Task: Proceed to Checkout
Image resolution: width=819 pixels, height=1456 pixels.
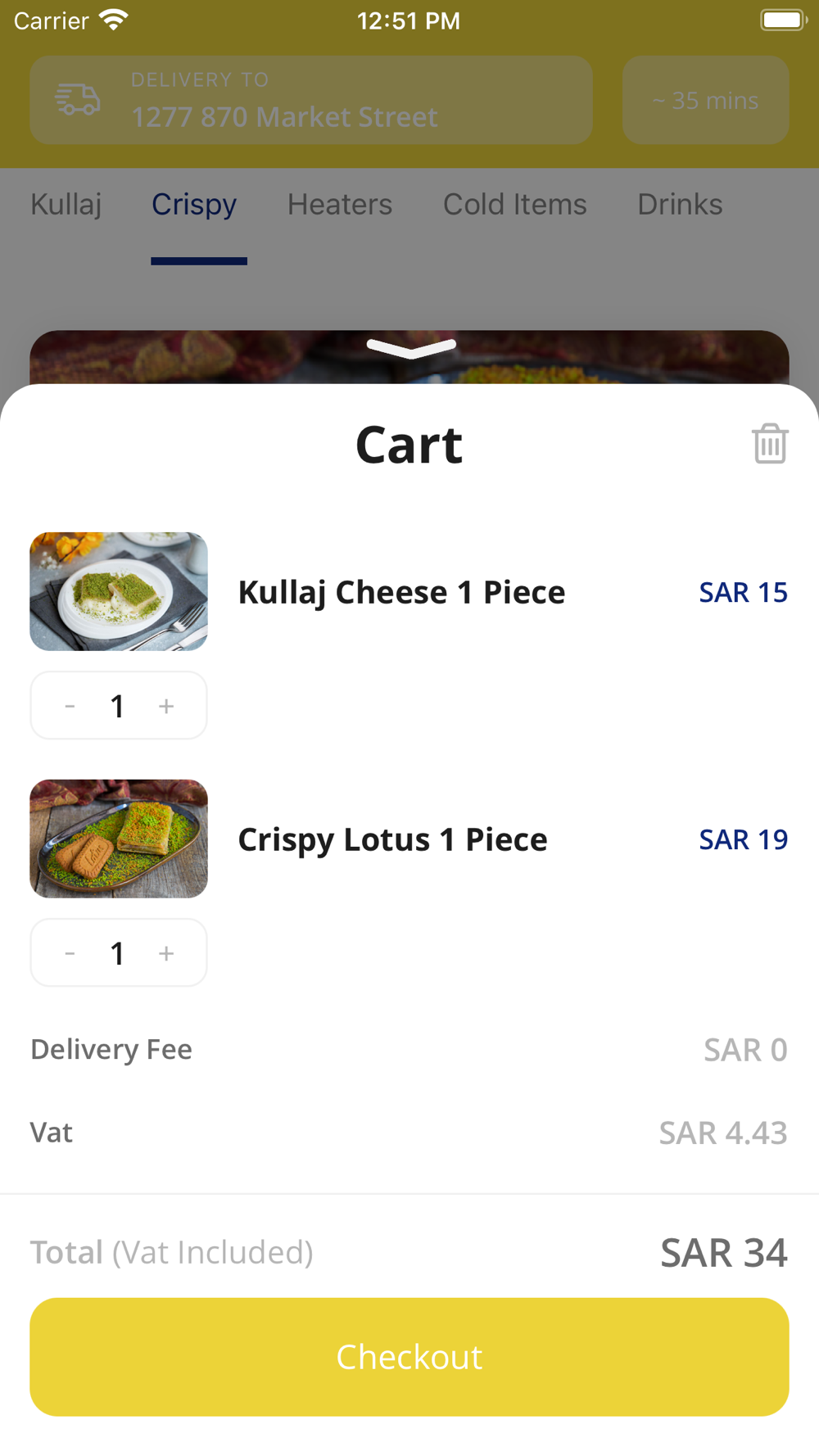Action: pos(409,1357)
